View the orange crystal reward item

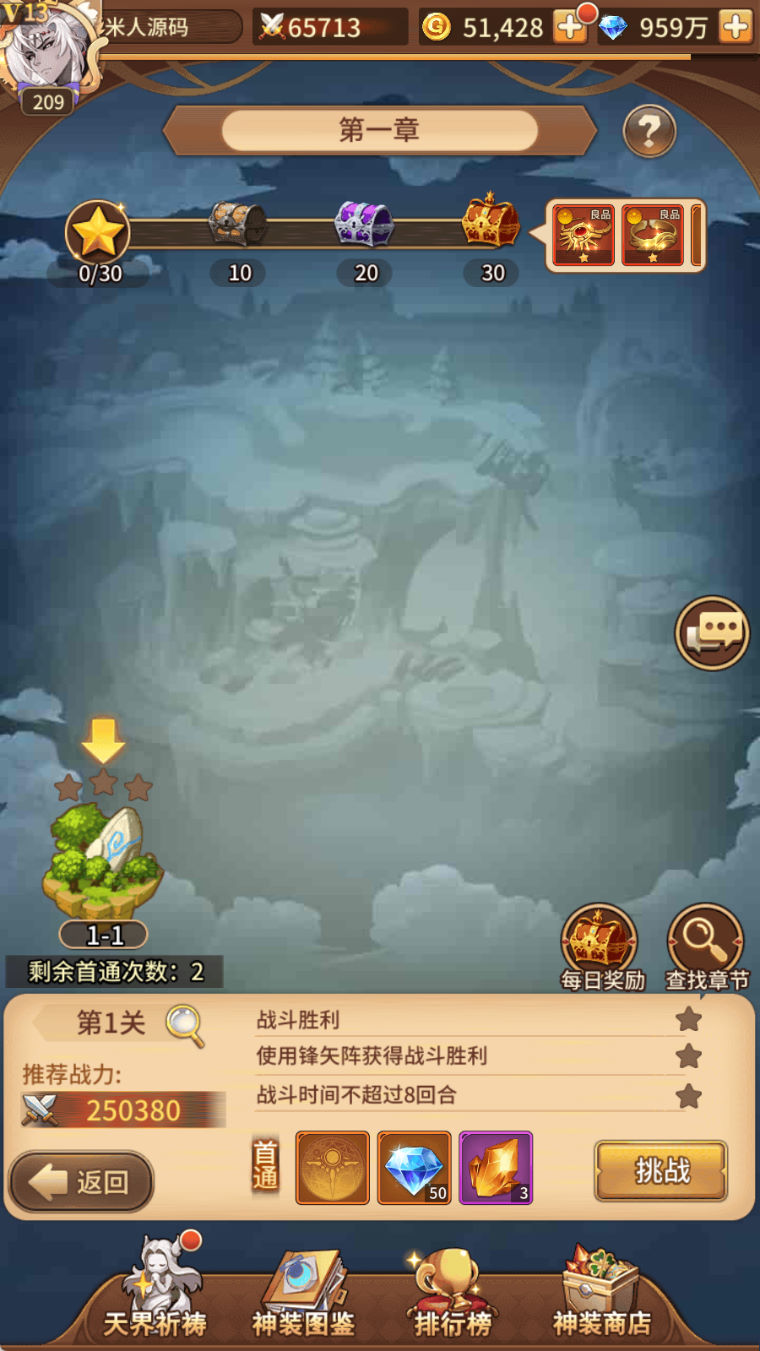pyautogui.click(x=496, y=1168)
